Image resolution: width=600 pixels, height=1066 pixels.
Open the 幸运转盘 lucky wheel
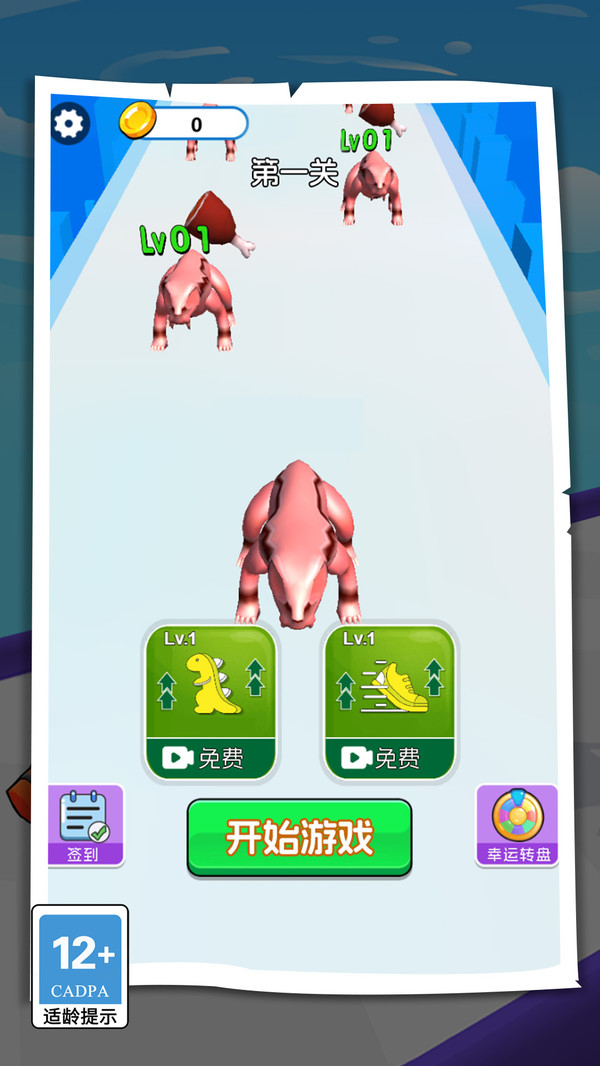pos(517,825)
